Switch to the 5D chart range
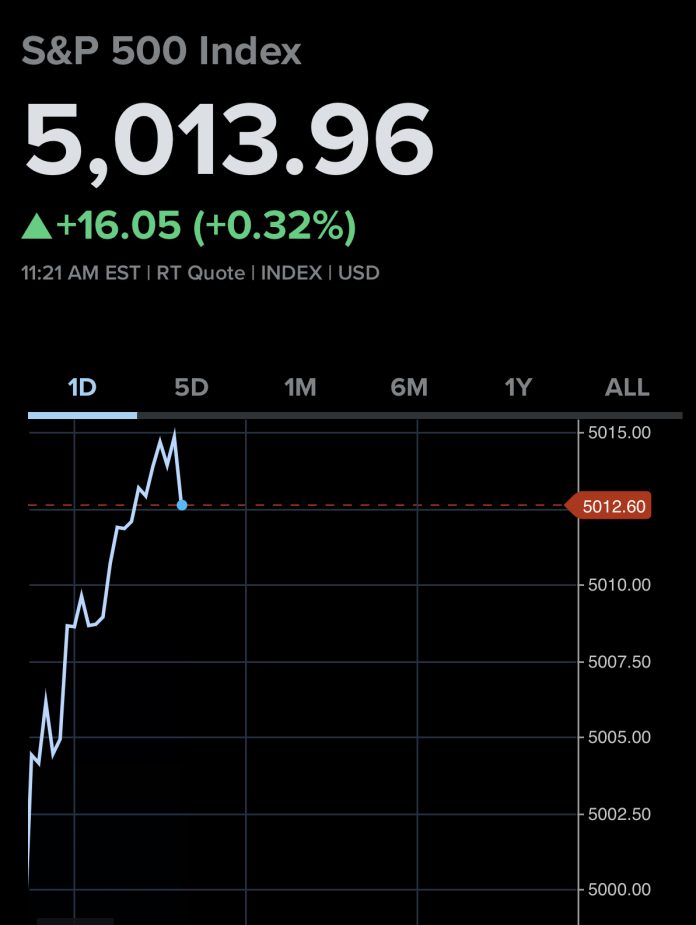696x925 pixels. (191, 387)
